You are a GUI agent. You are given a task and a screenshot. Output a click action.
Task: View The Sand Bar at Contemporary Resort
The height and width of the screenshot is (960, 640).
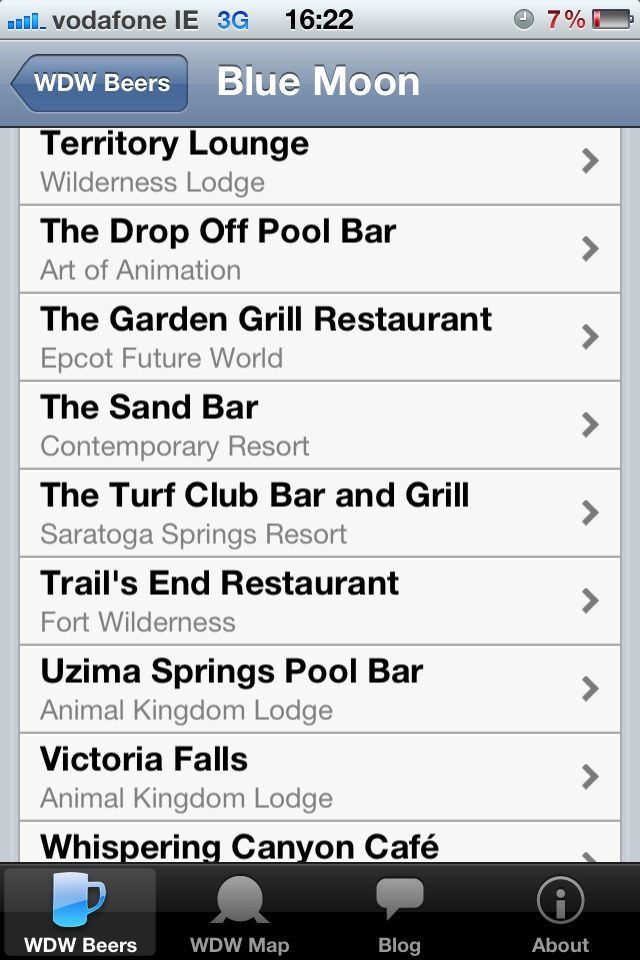320,425
